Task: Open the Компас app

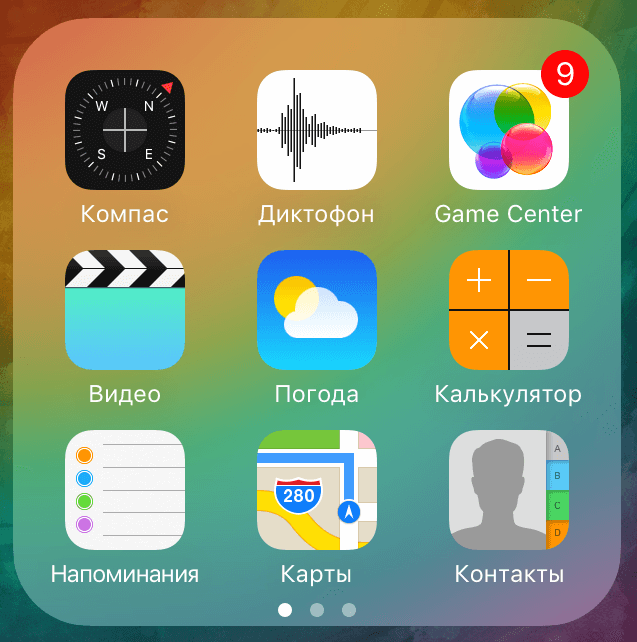Action: (x=125, y=130)
